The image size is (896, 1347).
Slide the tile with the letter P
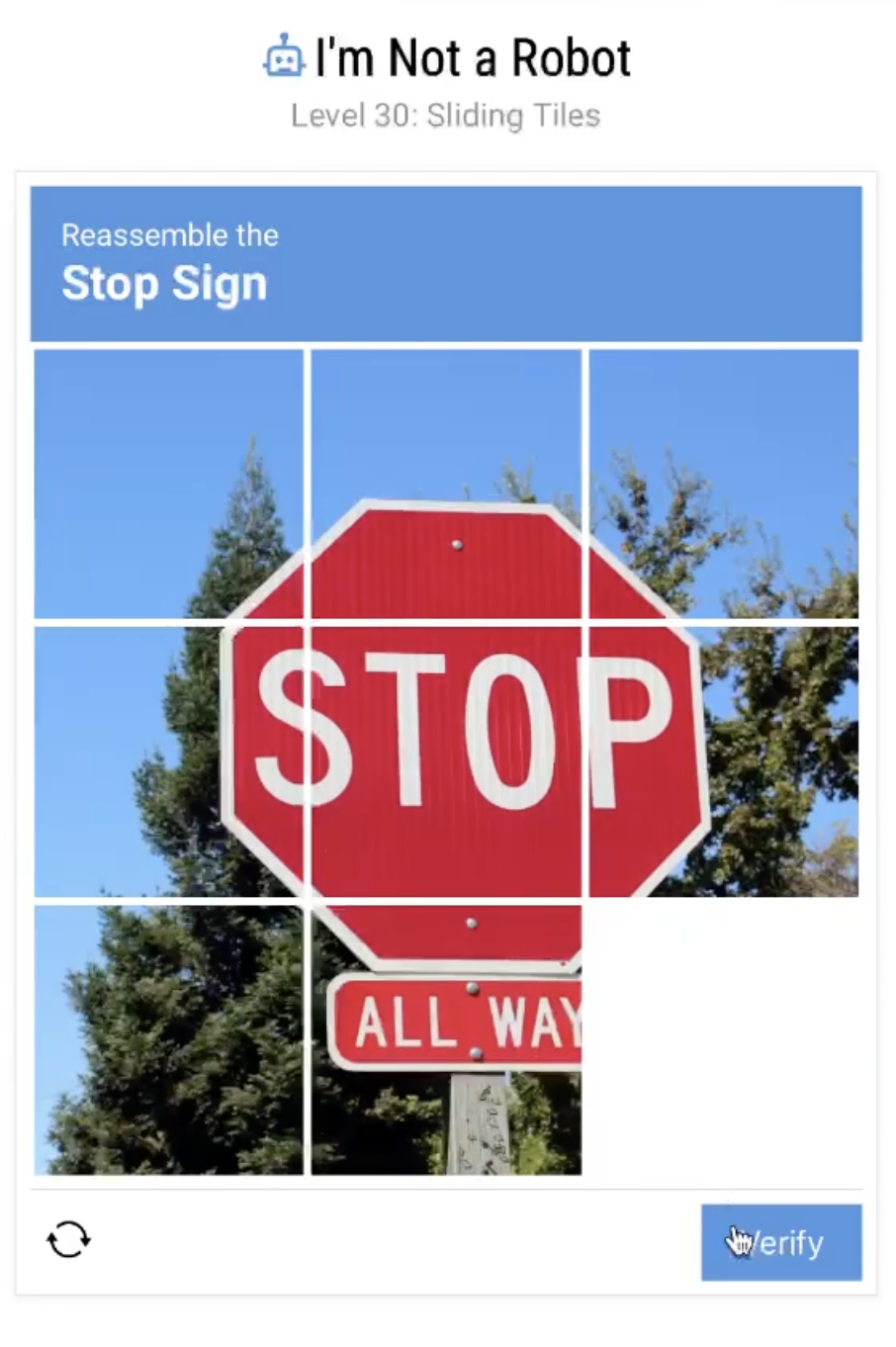click(723, 762)
